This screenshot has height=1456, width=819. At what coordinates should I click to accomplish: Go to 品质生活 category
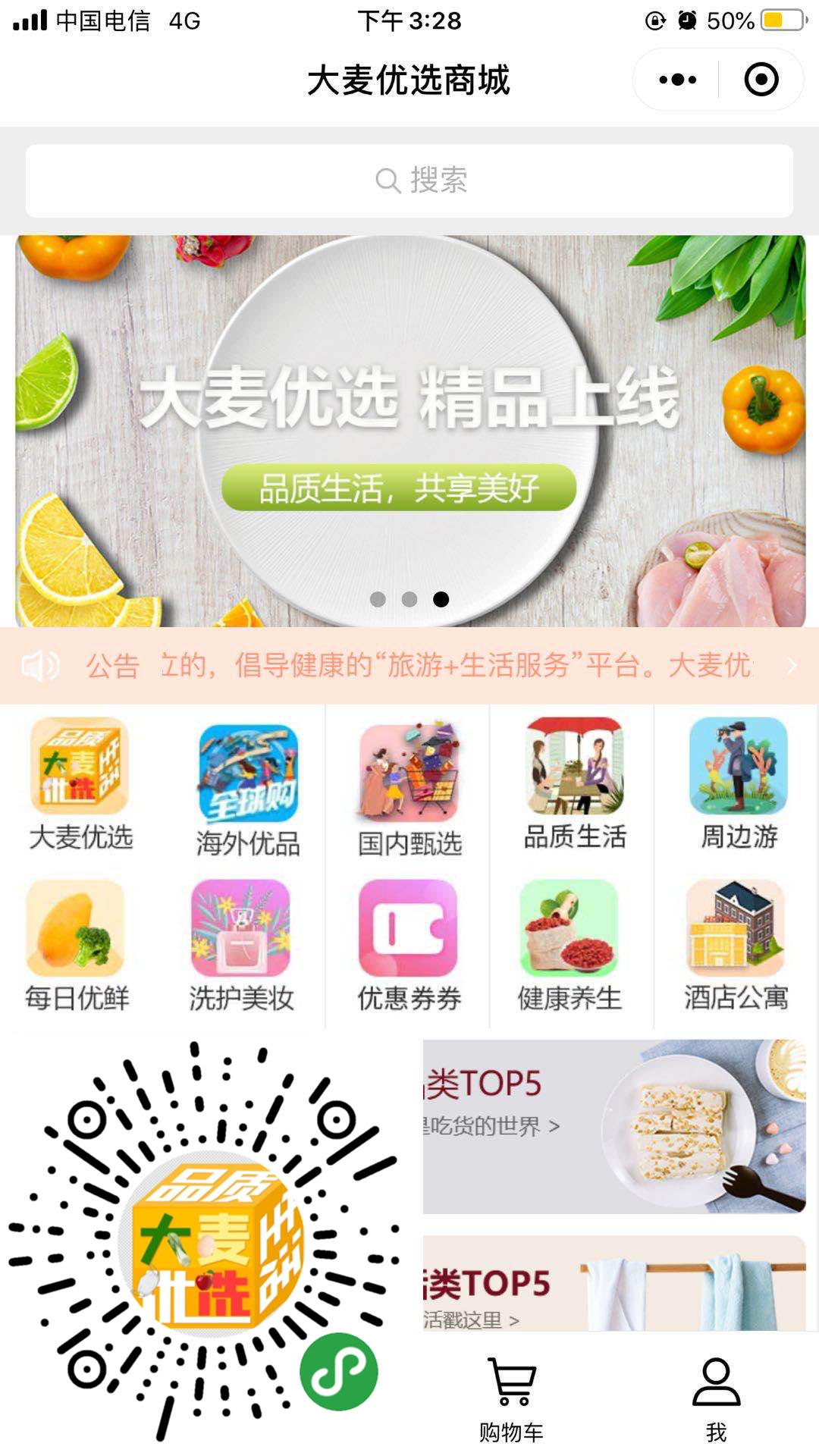coord(575,786)
